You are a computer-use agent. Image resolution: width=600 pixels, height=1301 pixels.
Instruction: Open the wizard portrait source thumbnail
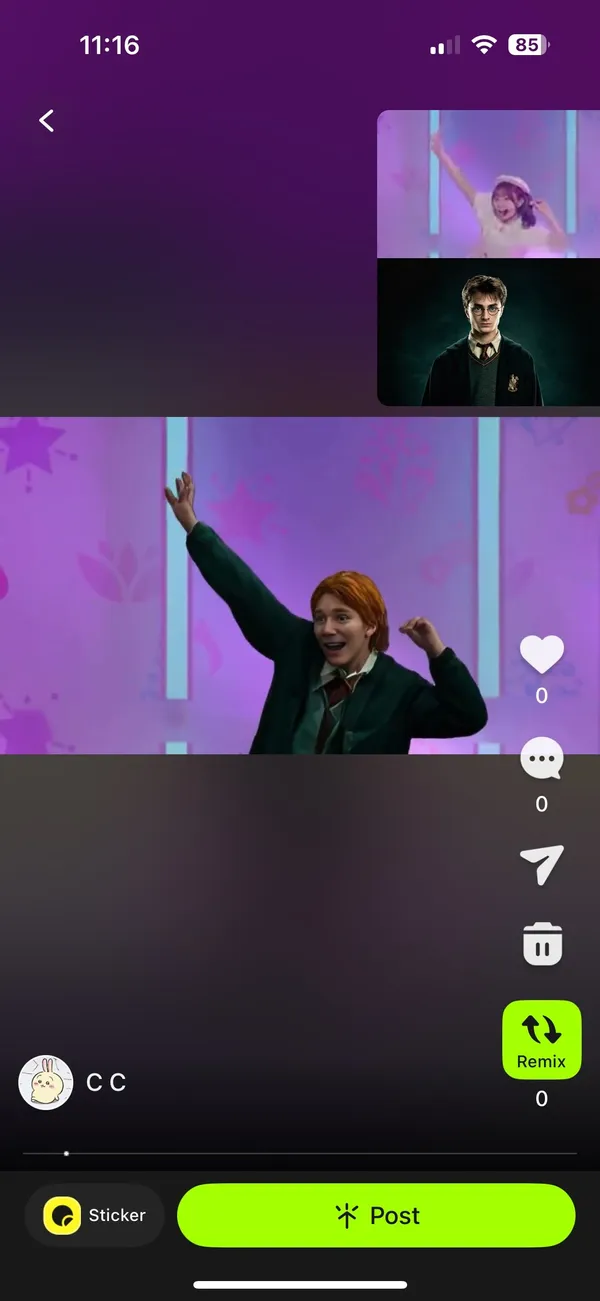(x=487, y=332)
